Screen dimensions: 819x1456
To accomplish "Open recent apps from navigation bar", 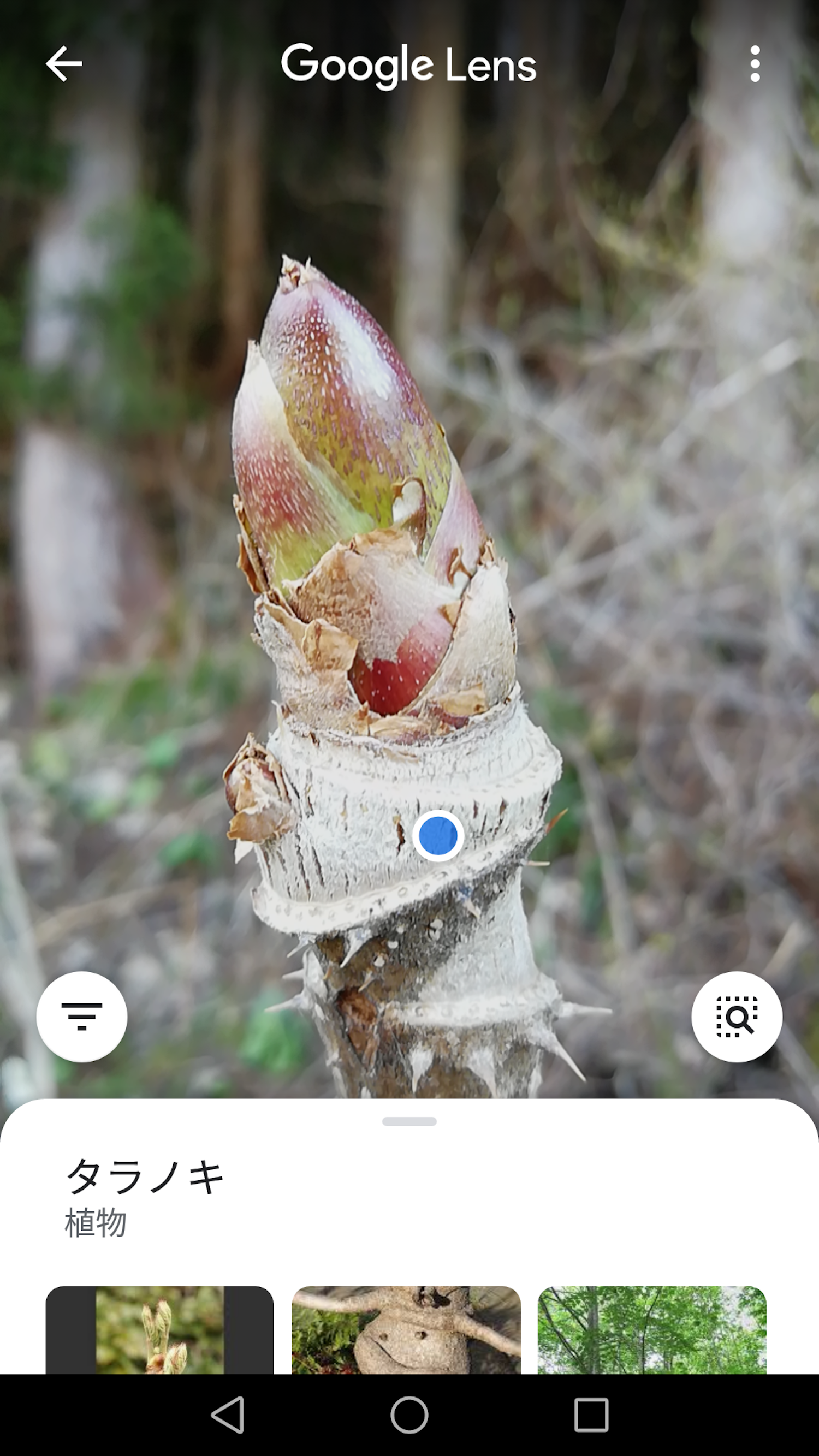I will (x=591, y=1415).
